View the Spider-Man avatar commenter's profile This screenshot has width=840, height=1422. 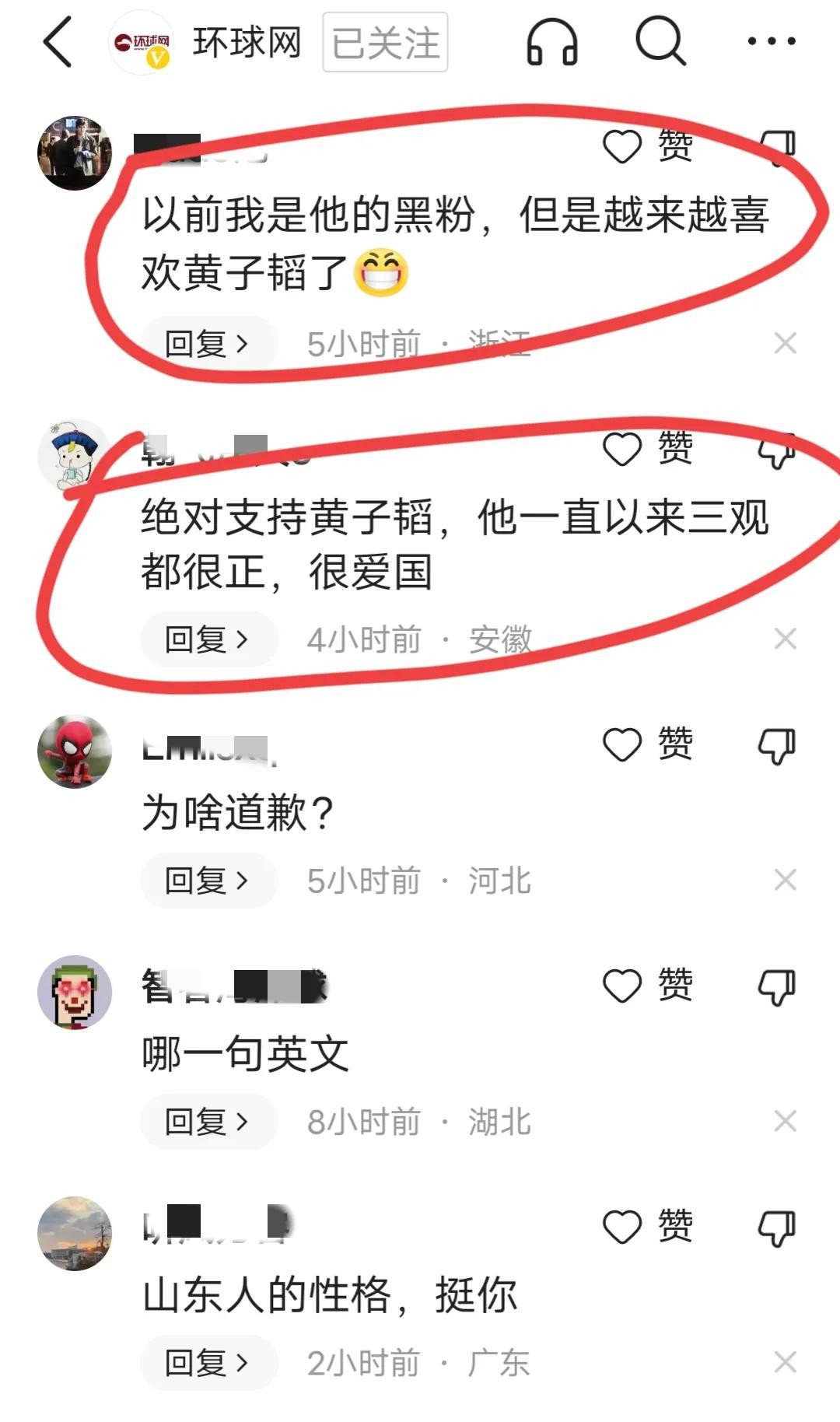[x=75, y=751]
